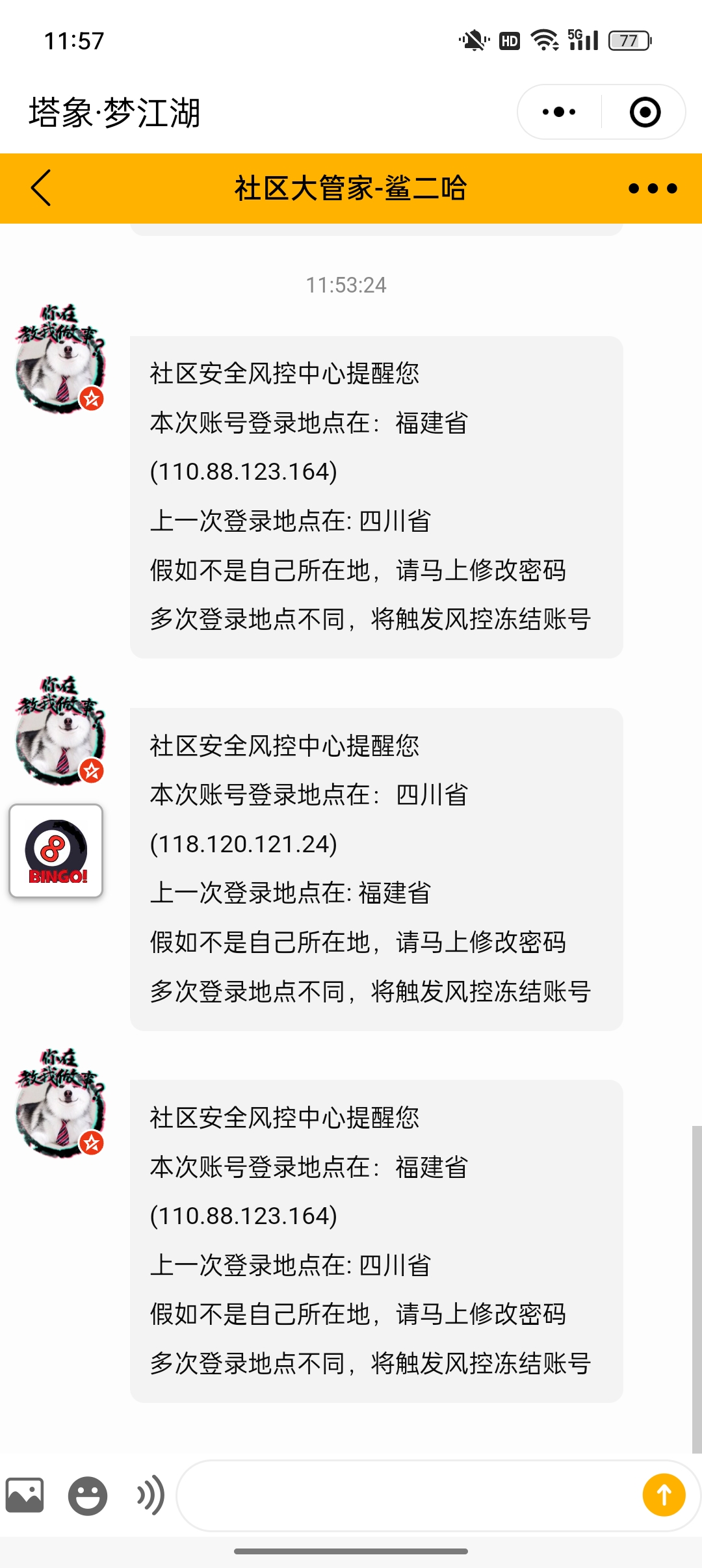This screenshot has height=1568, width=702.
Task: Attach a picture from the gallery
Action: [x=25, y=1495]
